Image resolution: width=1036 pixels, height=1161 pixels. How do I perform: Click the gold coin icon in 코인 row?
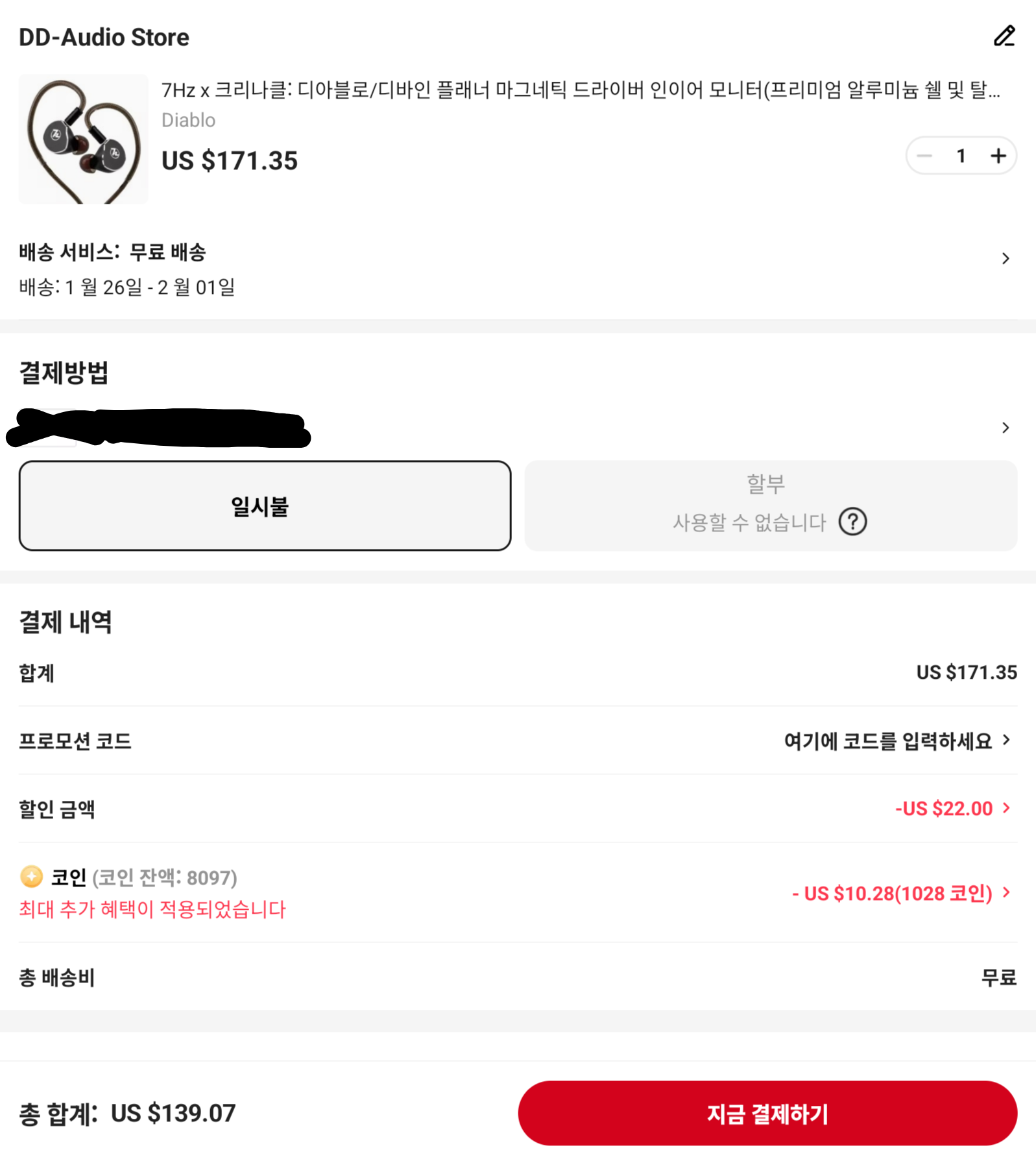pyautogui.click(x=30, y=877)
